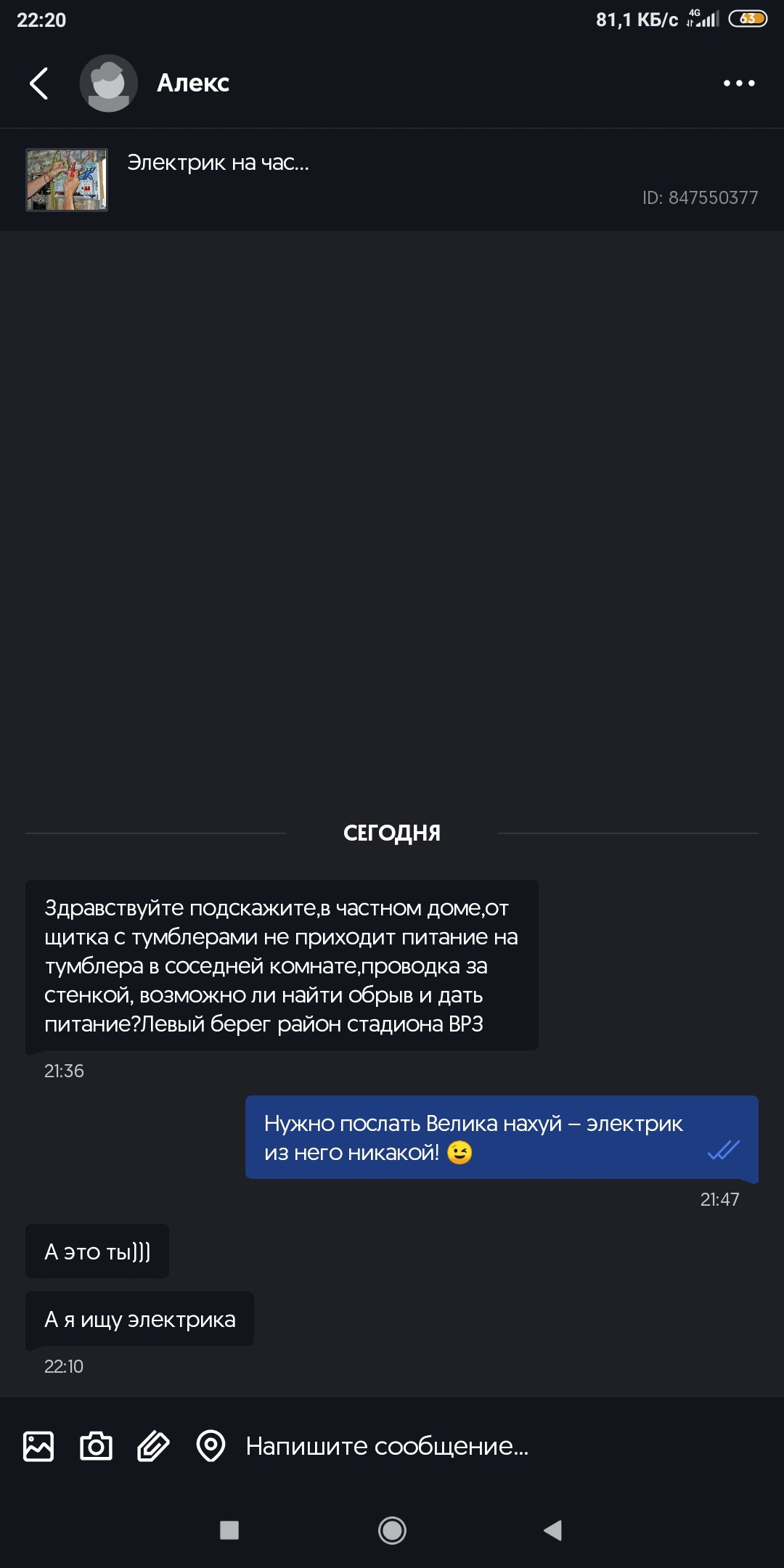Open the three-dot overflow menu
This screenshot has width=784, height=1568.
(x=739, y=83)
